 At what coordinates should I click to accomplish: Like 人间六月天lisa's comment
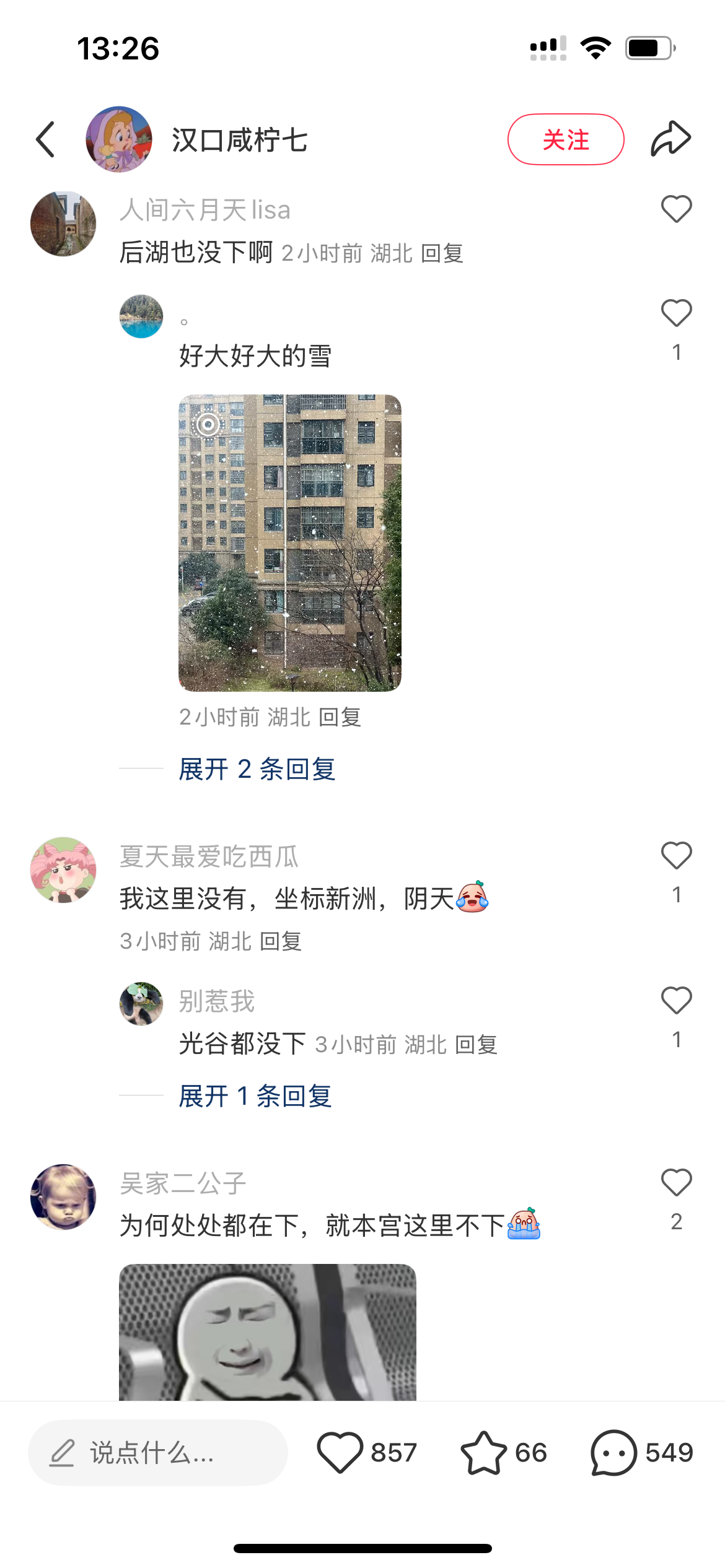click(x=676, y=209)
